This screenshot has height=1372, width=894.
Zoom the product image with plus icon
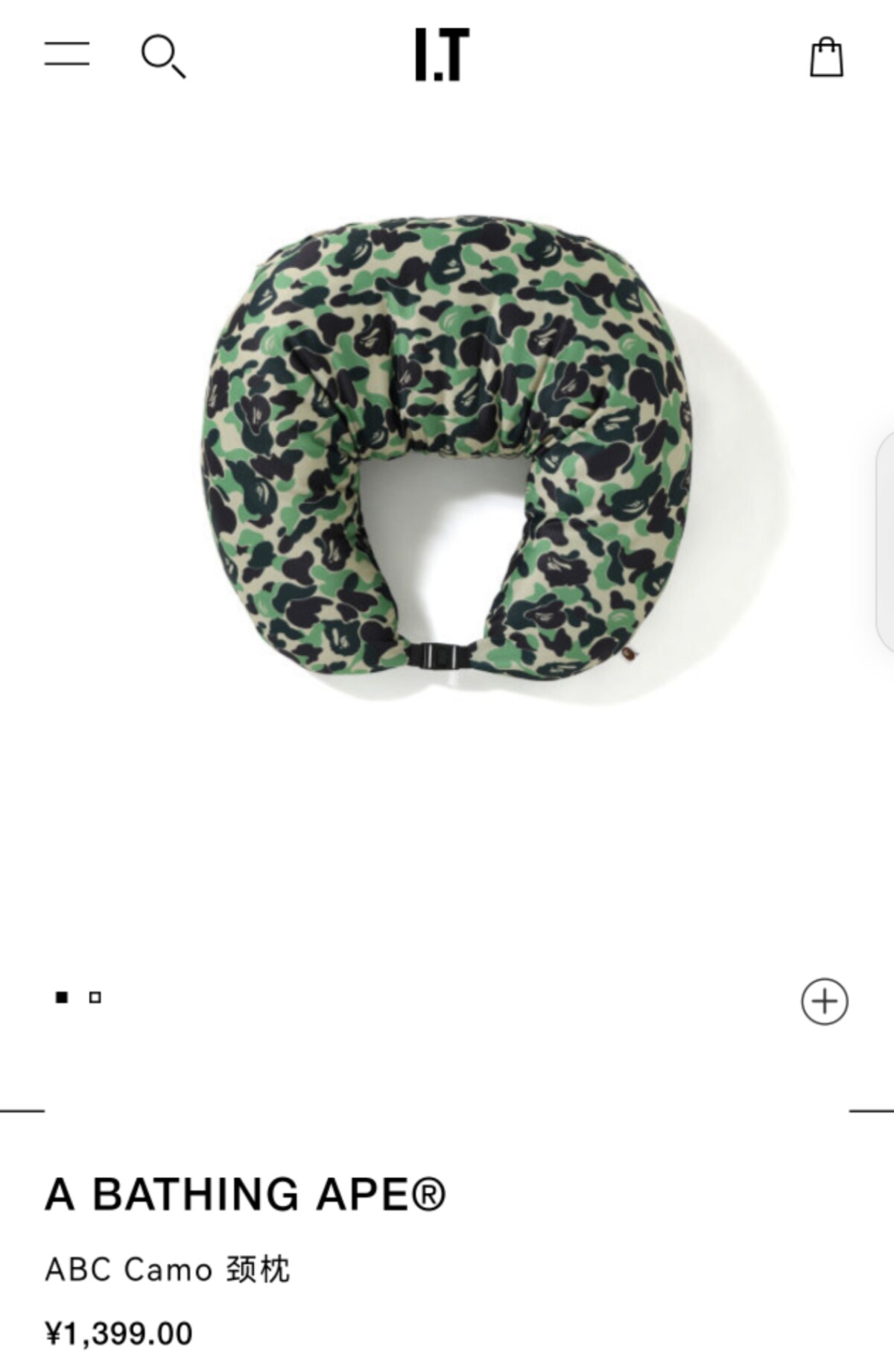[x=824, y=1001]
